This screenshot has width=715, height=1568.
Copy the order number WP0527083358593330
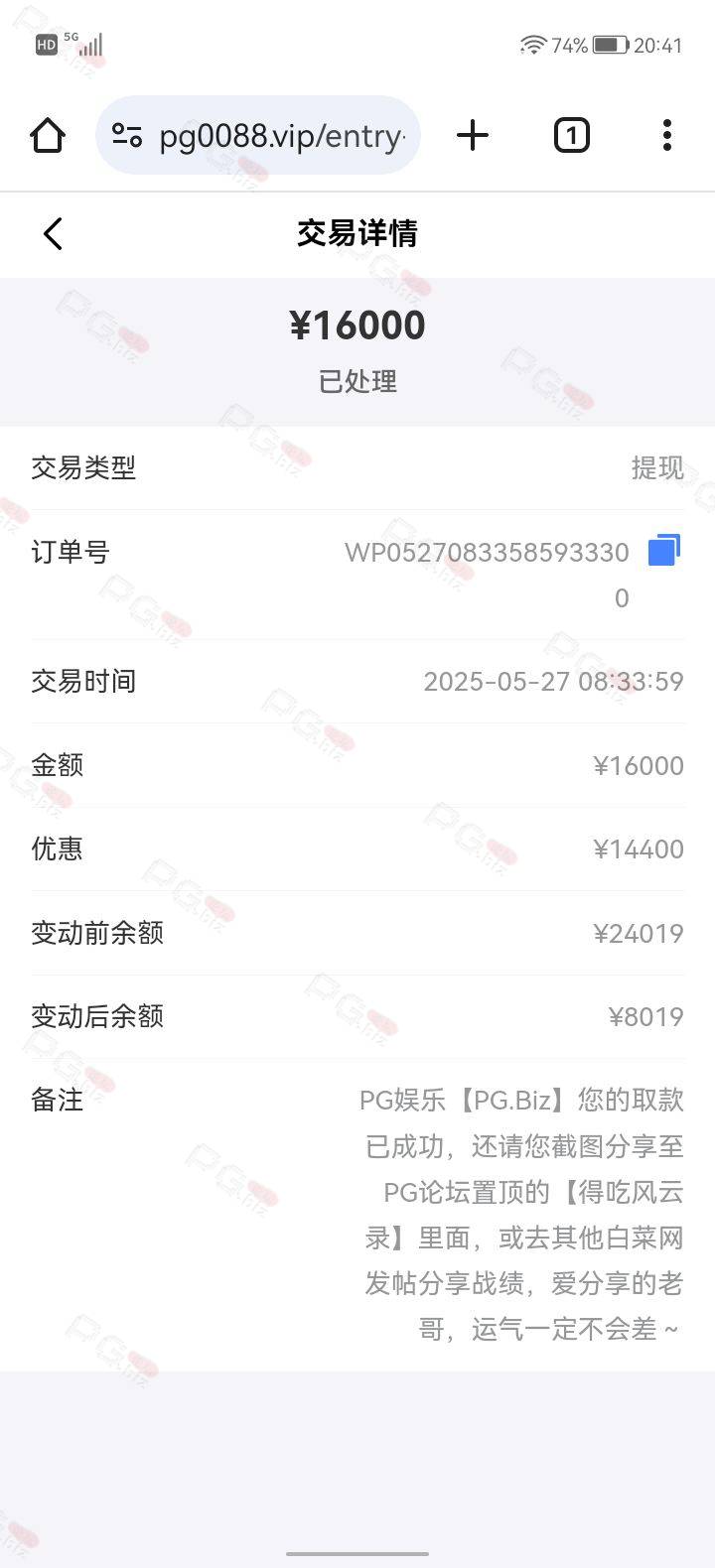click(x=664, y=551)
